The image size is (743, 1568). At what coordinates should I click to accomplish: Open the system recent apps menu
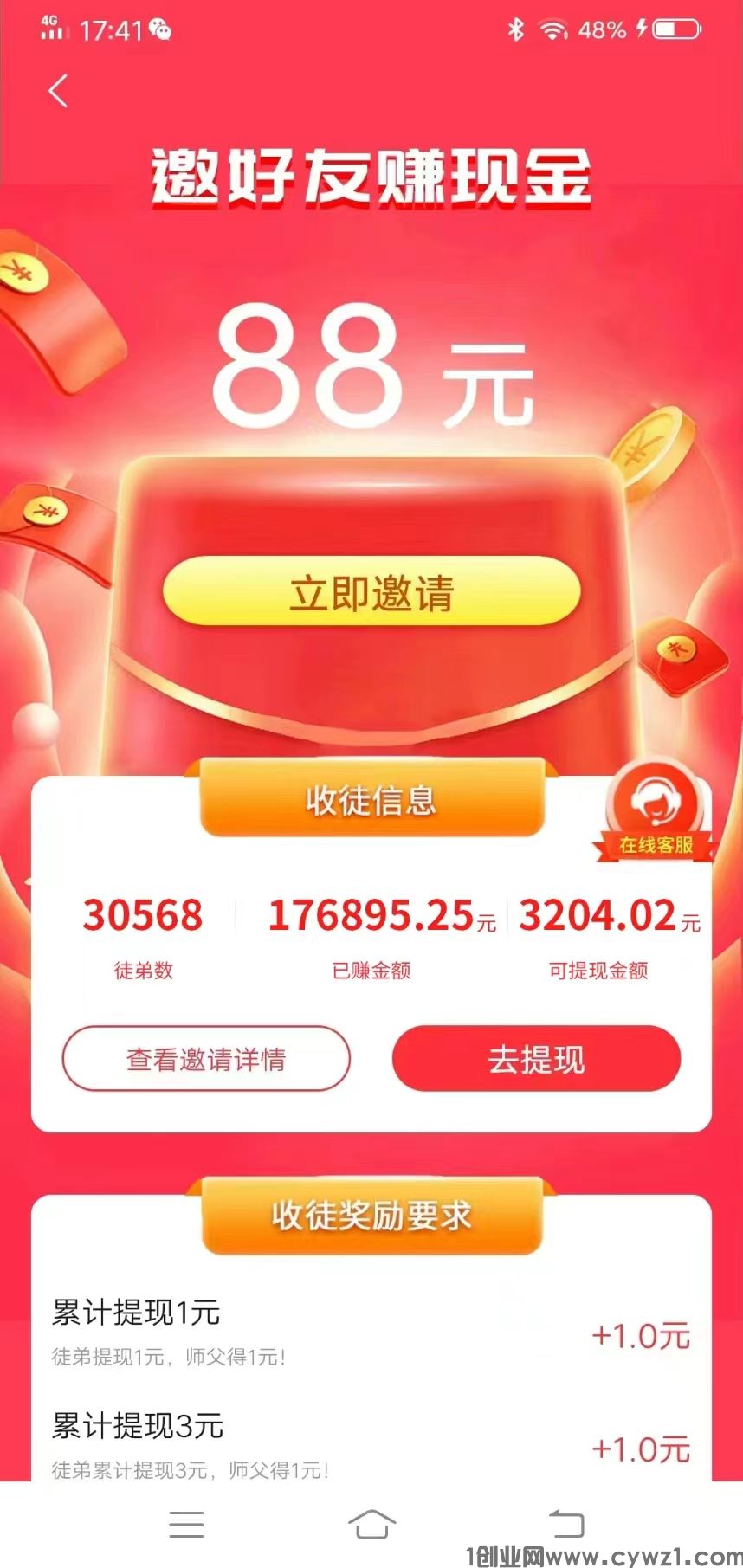[186, 1524]
